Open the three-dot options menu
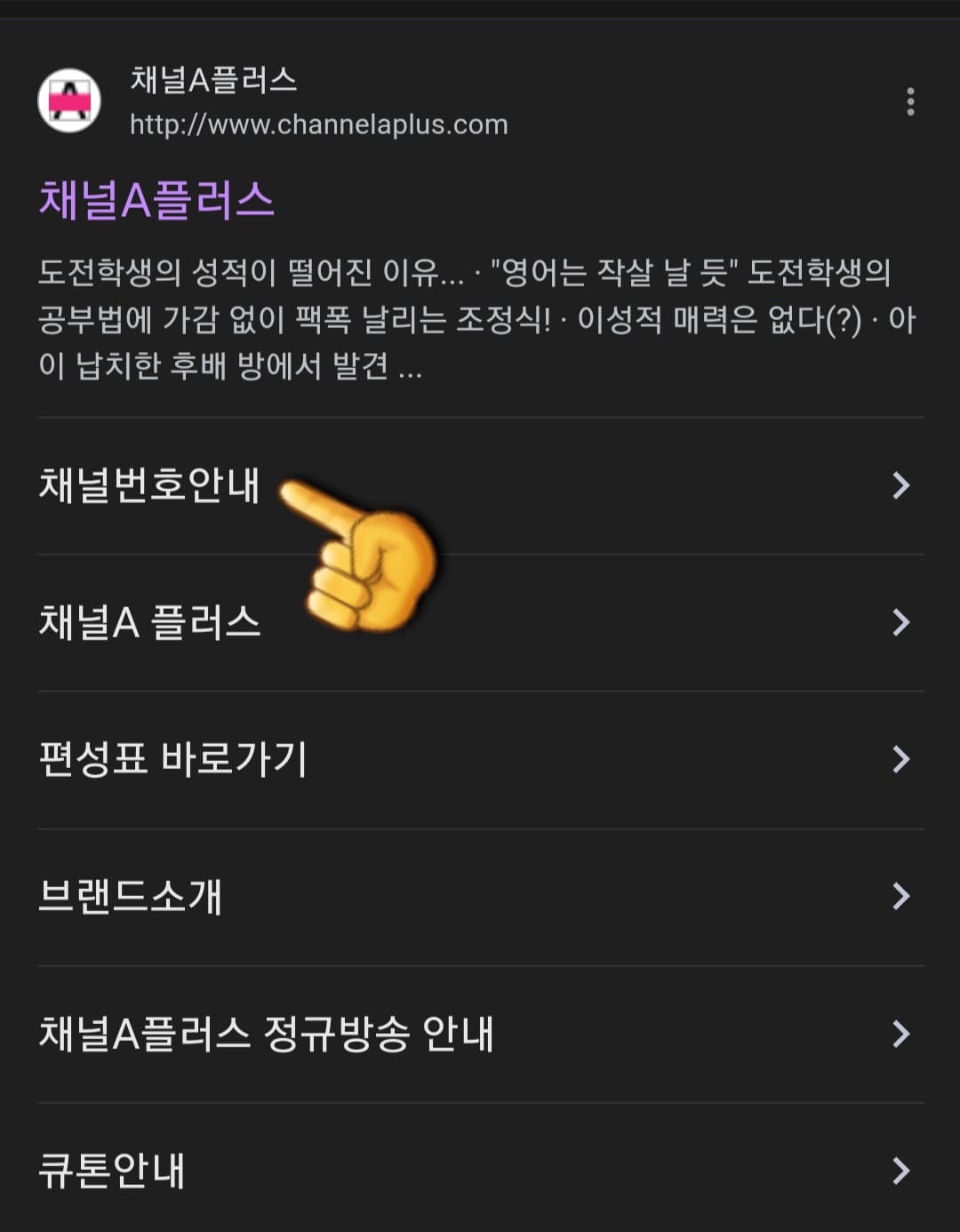Viewport: 960px width, 1232px height. pos(910,100)
